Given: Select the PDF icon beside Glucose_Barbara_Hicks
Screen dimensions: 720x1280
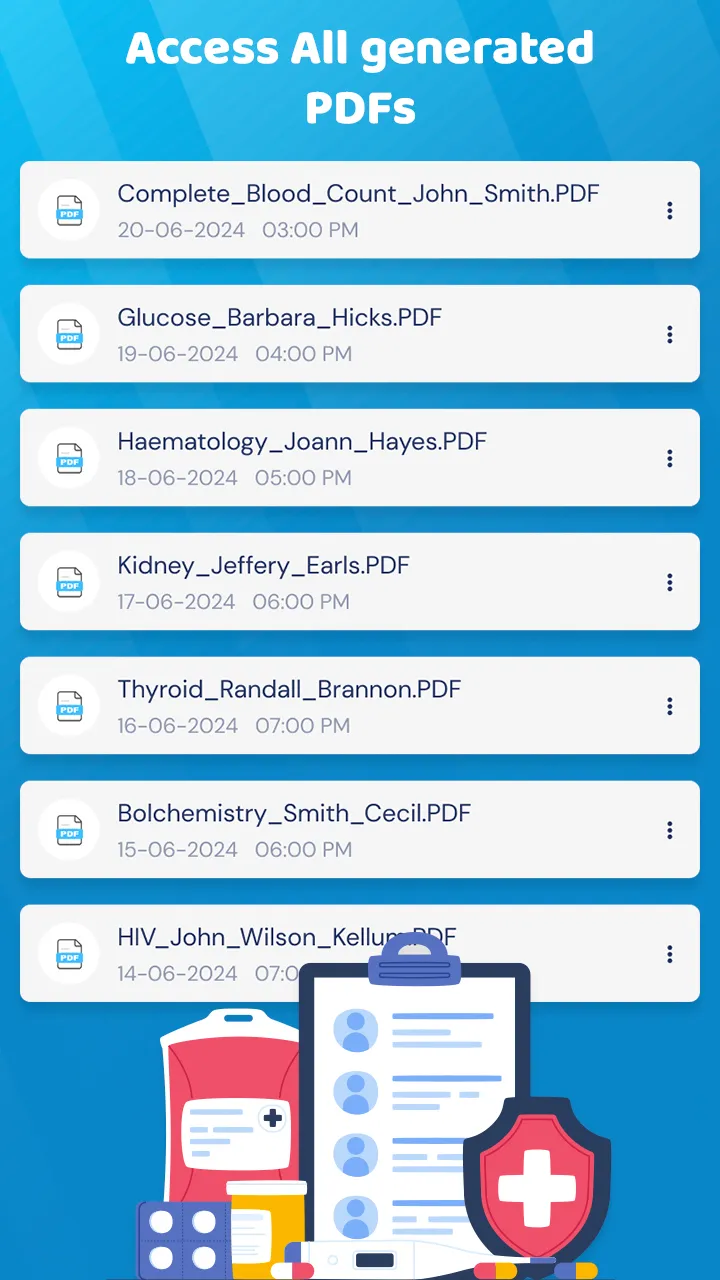Looking at the screenshot, I should click(x=68, y=334).
